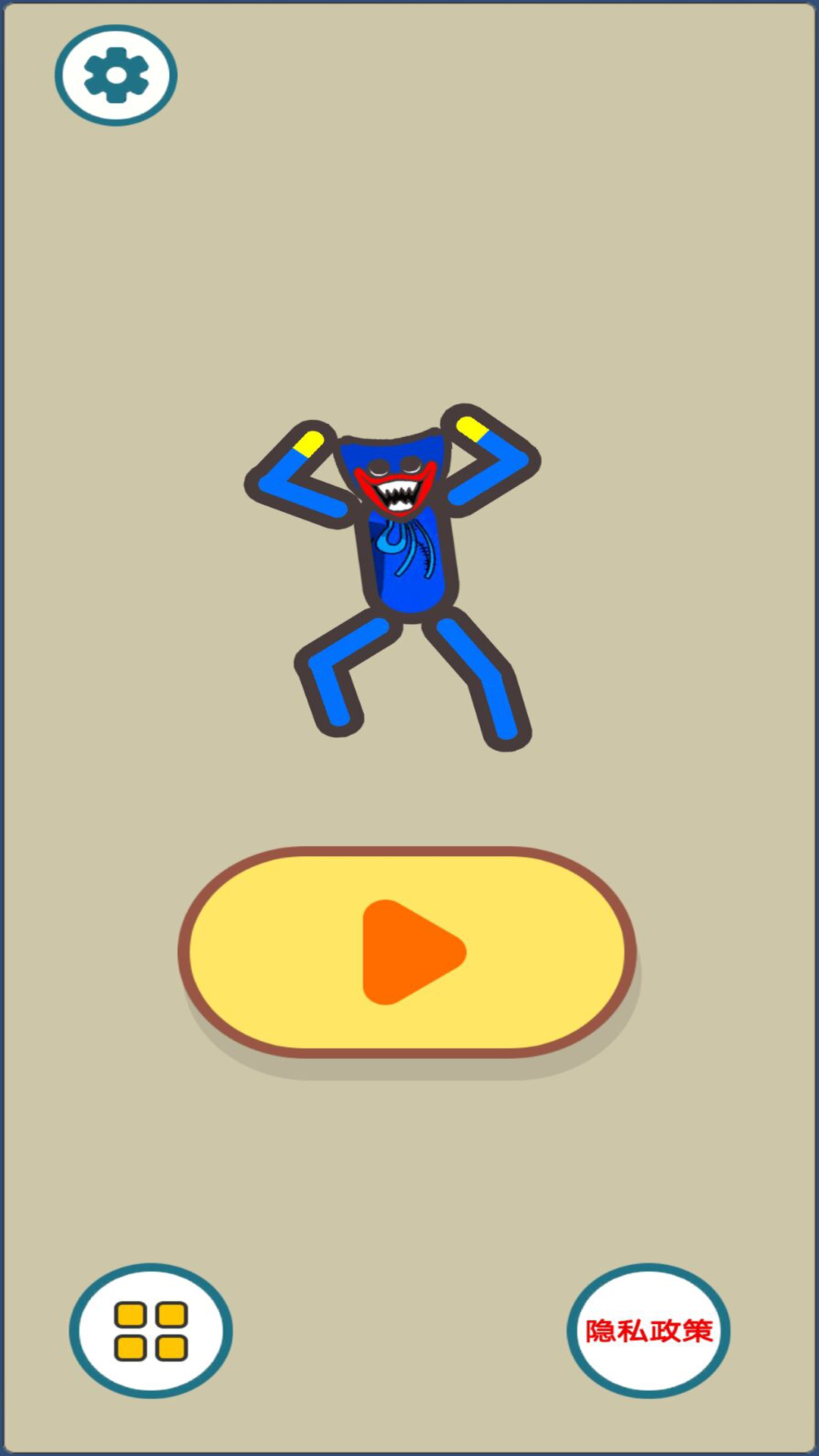
Task: Open the level grid menu
Action: pyautogui.click(x=151, y=1331)
